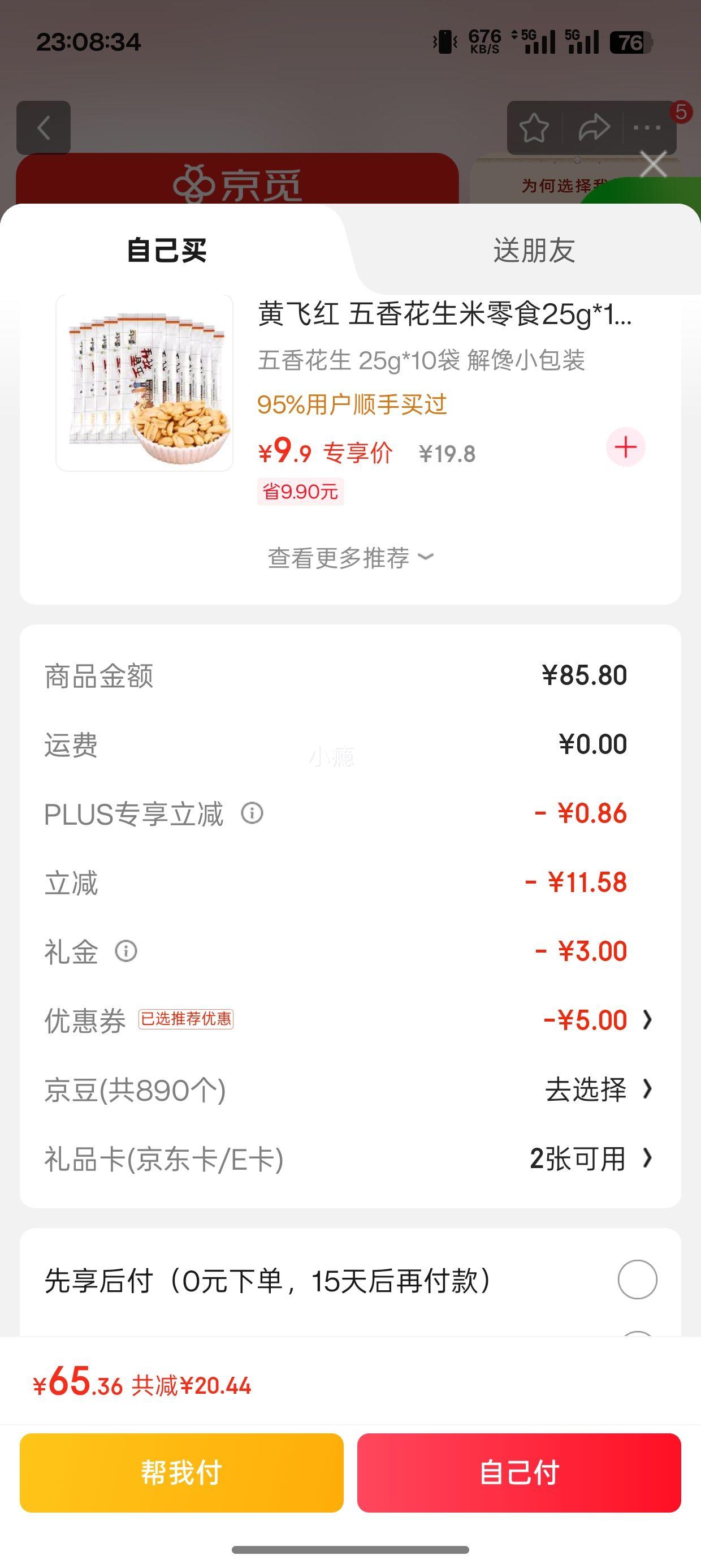Select the 先享后付 radio option

point(637,1280)
